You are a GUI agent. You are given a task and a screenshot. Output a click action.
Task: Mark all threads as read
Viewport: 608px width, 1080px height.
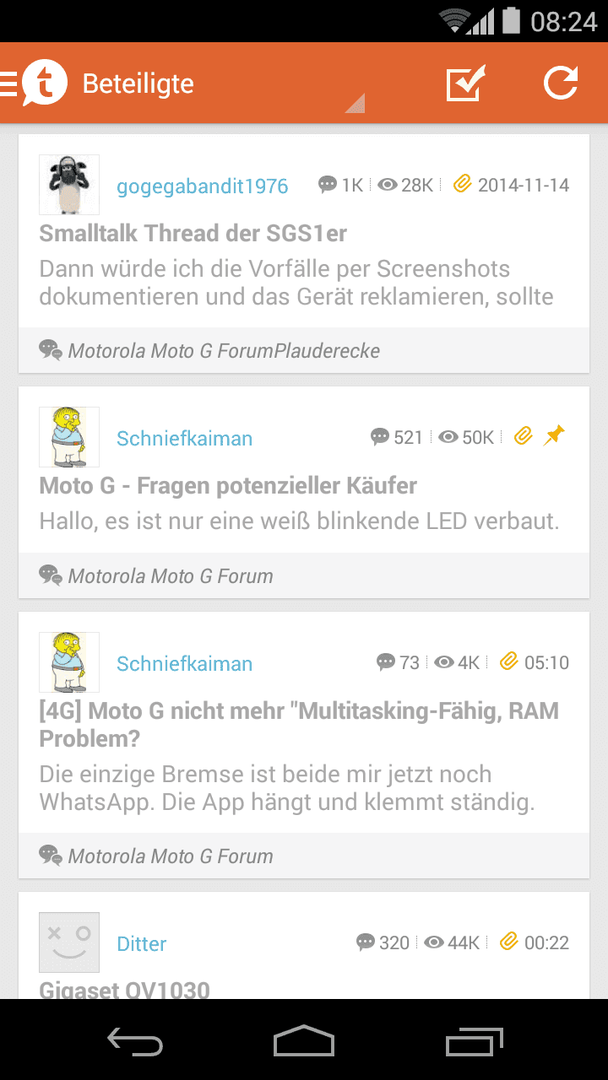click(x=466, y=84)
